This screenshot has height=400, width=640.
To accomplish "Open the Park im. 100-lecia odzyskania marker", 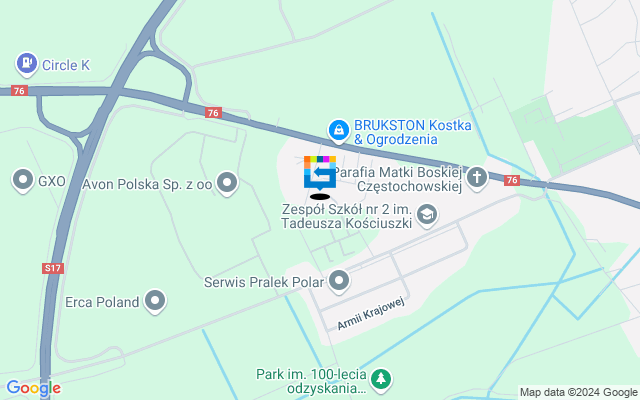I will 380,379.
